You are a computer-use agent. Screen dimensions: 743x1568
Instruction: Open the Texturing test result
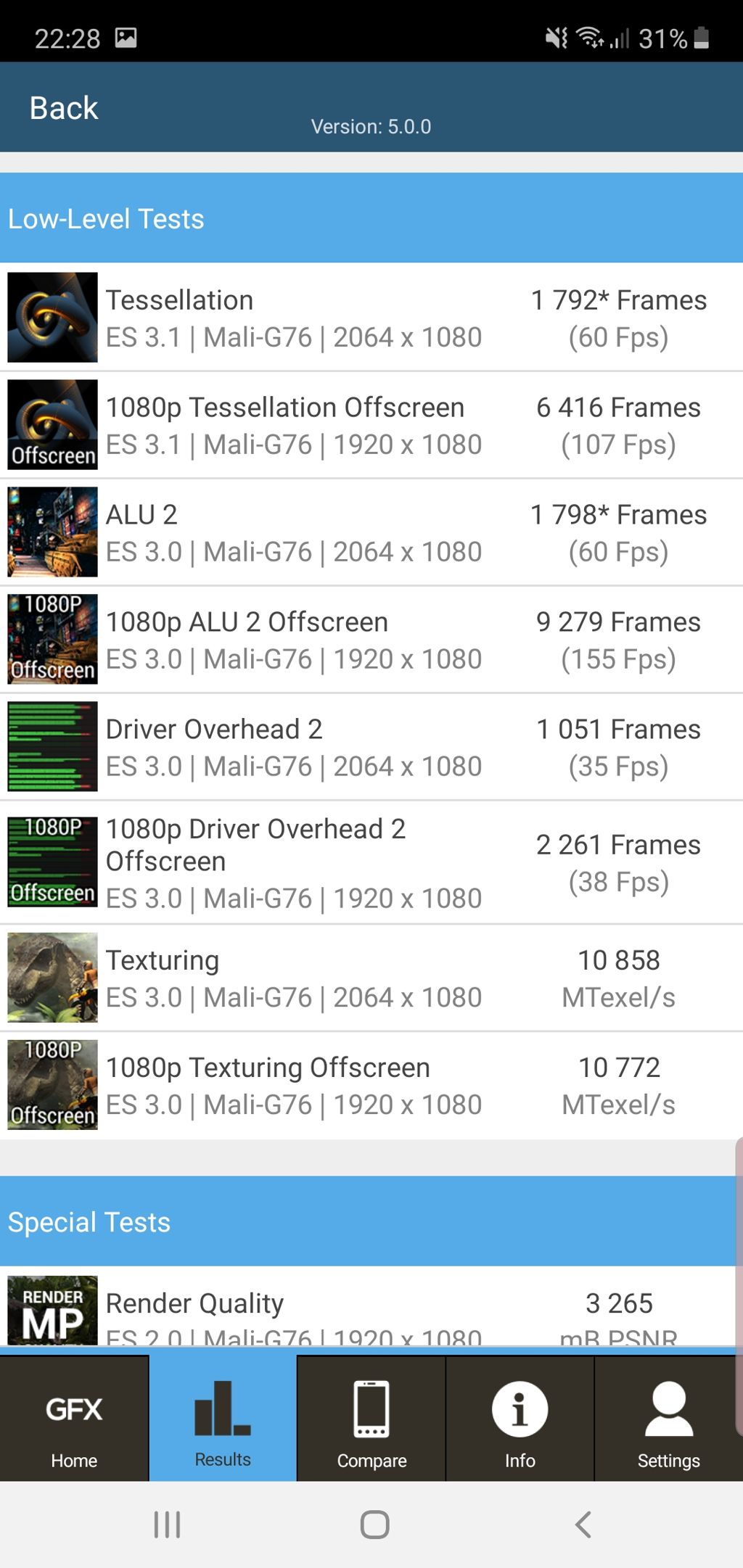click(371, 978)
